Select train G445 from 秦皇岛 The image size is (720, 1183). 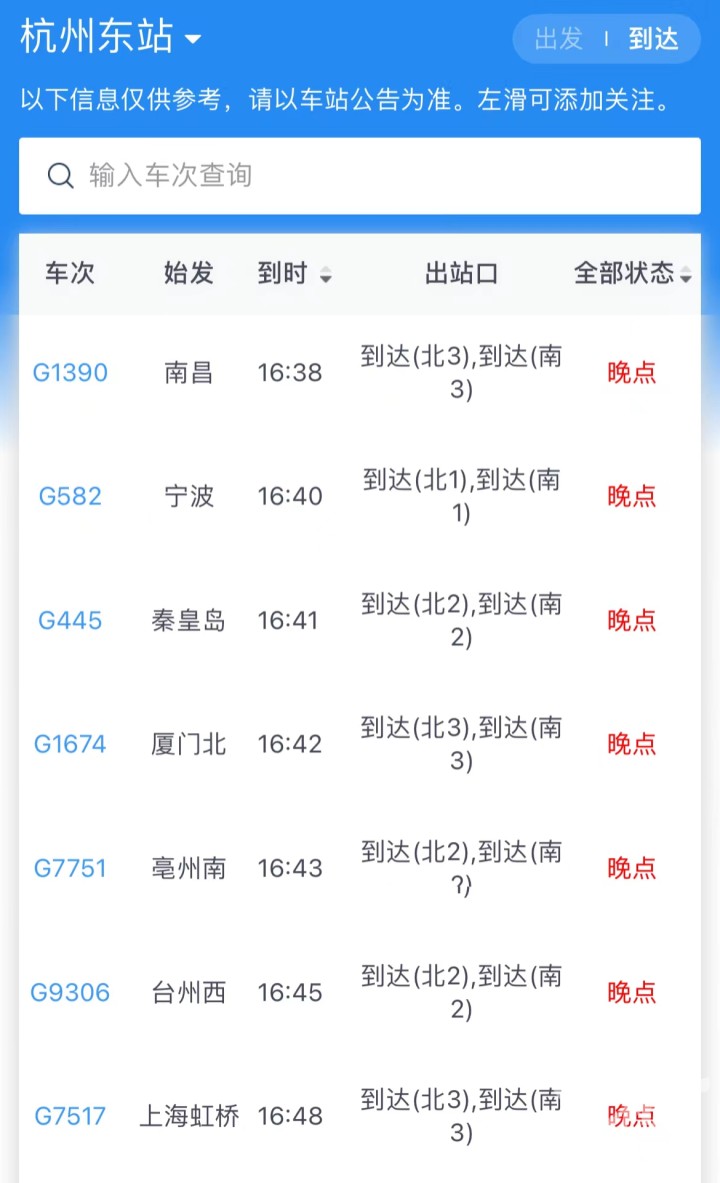point(68,619)
